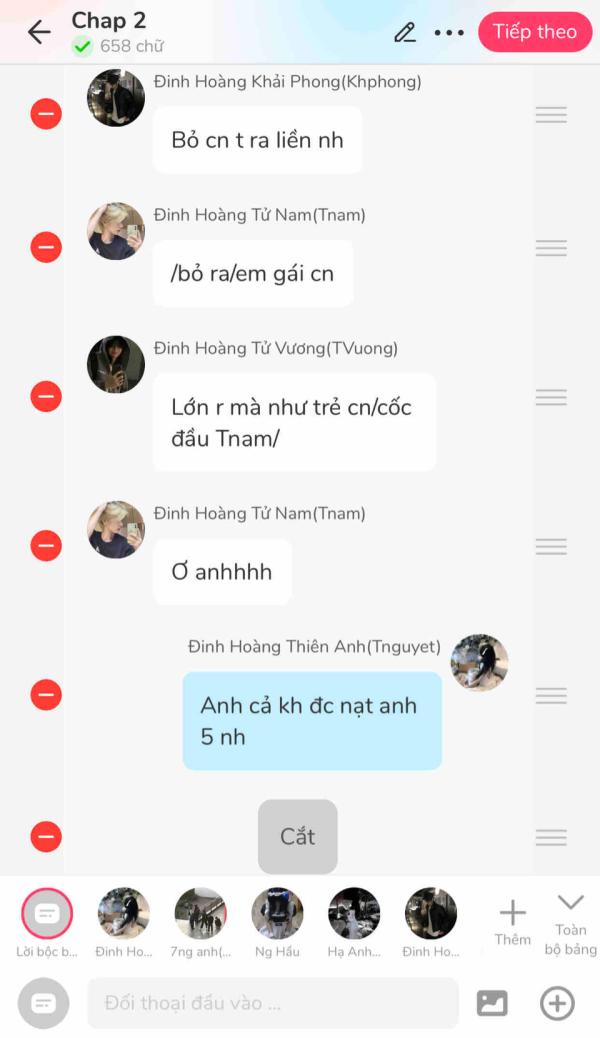Open the three-dot overflow menu
The width and height of the screenshot is (600, 1038).
click(449, 32)
